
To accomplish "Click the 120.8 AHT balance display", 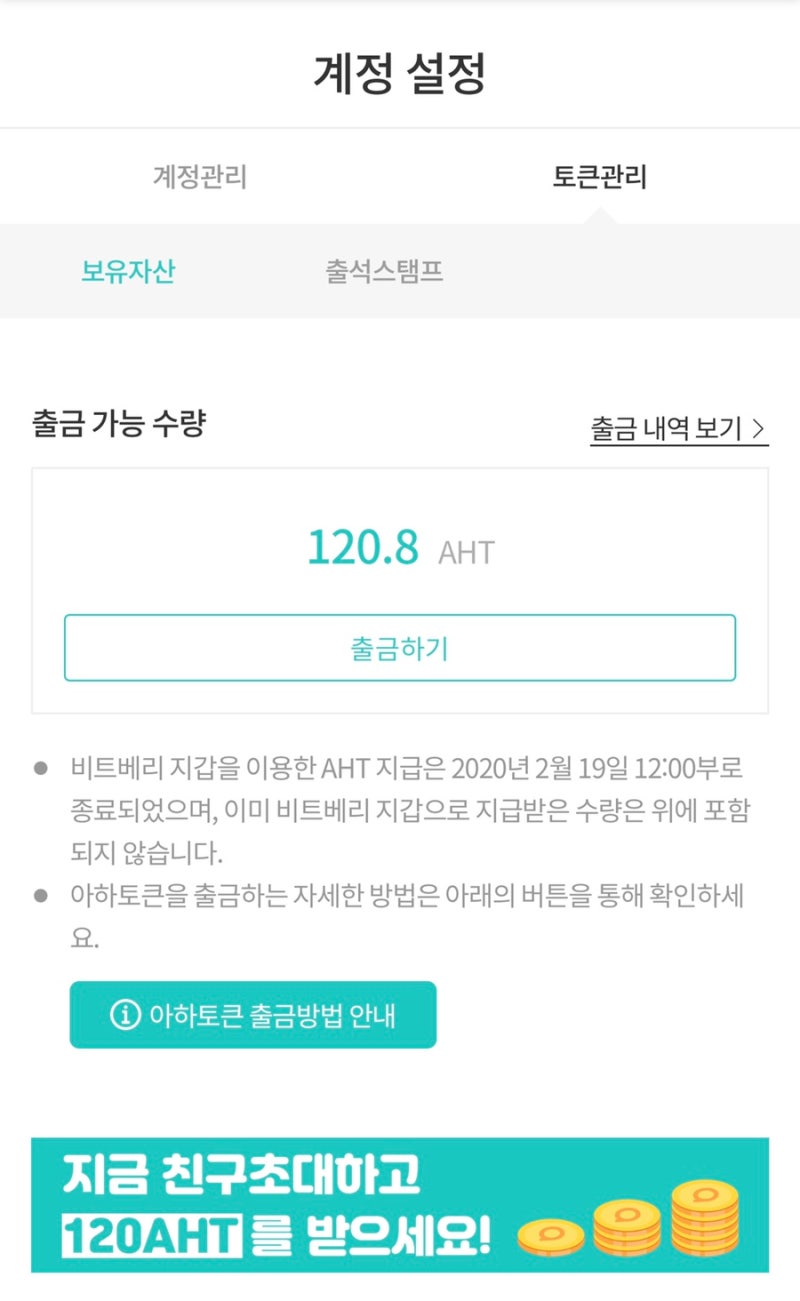I will (x=400, y=547).
